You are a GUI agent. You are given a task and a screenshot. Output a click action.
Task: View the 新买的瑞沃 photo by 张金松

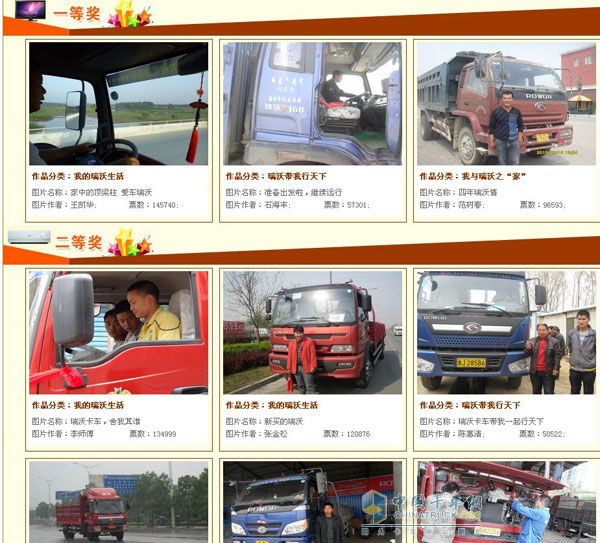tap(312, 332)
